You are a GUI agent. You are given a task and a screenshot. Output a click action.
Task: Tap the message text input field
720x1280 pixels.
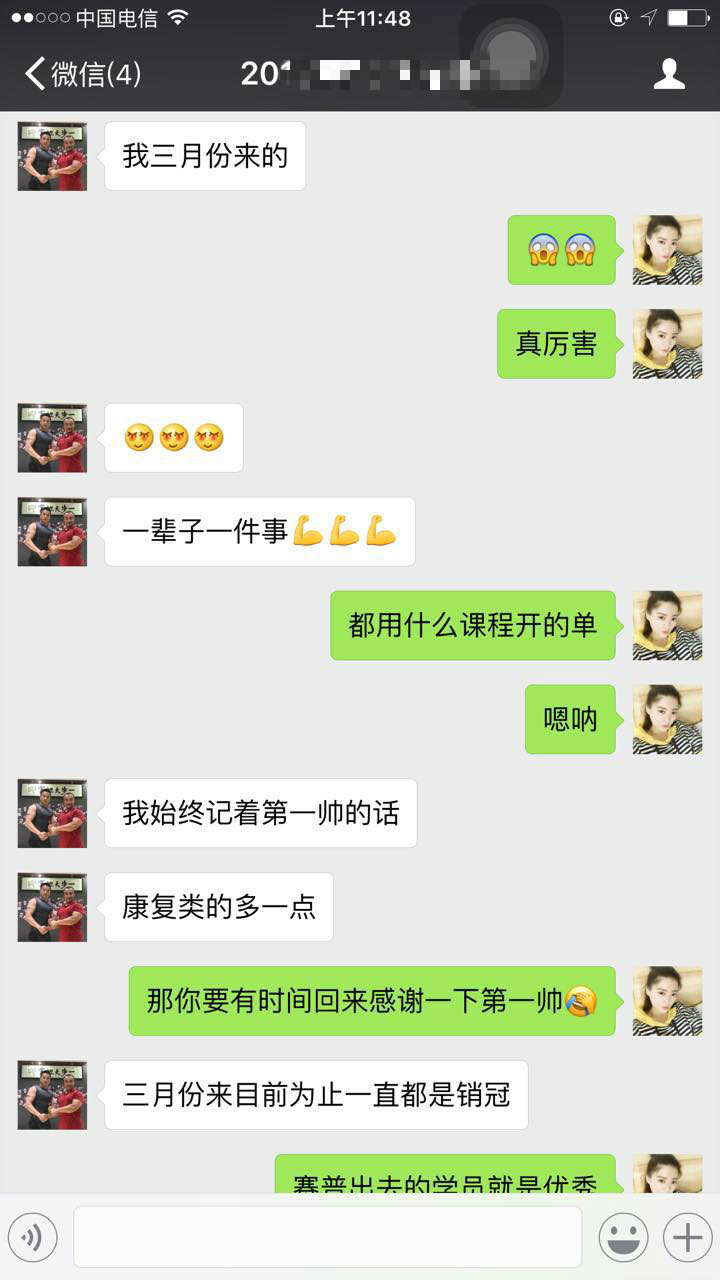327,1238
